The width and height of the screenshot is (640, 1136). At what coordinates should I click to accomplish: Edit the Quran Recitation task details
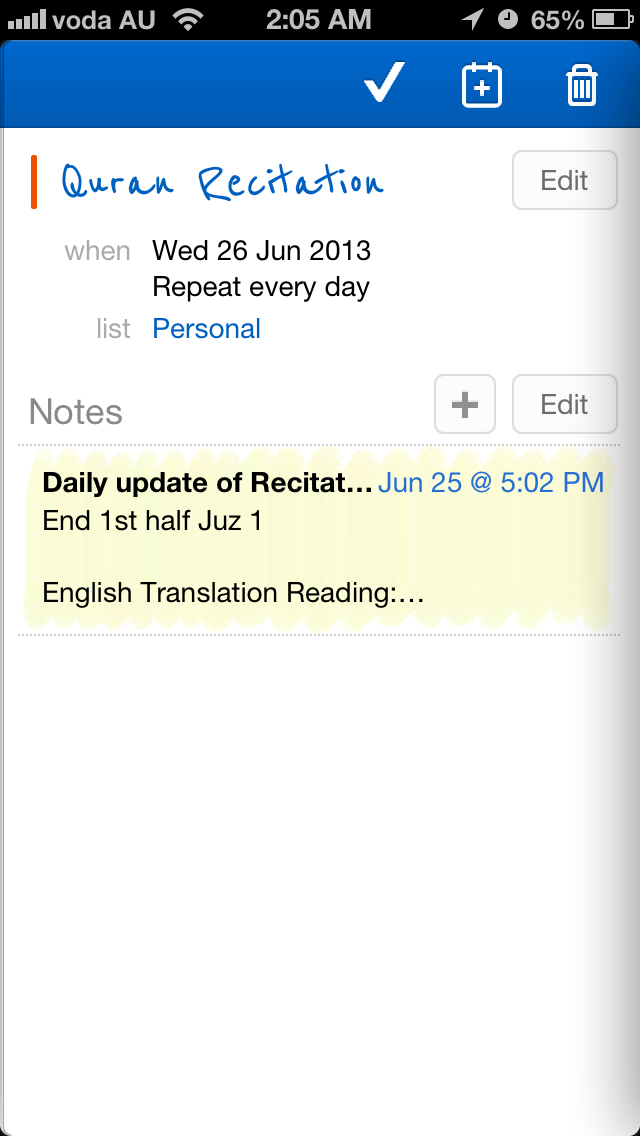[x=564, y=181]
